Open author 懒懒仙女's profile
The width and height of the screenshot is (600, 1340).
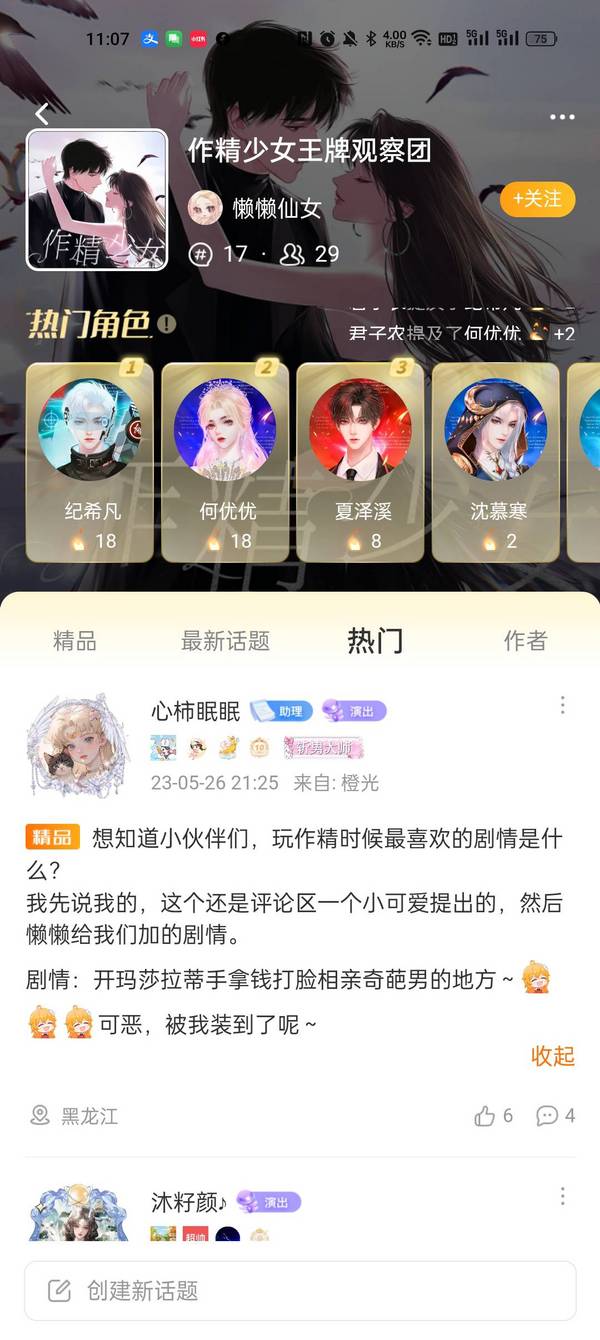[x=256, y=208]
